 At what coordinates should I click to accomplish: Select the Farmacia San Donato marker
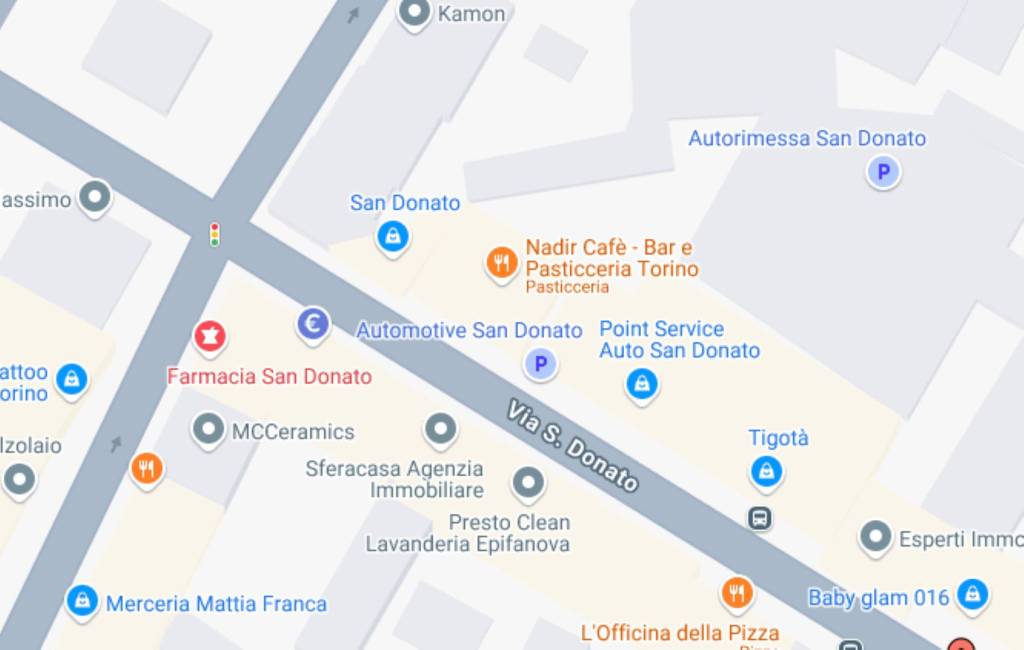[210, 338]
